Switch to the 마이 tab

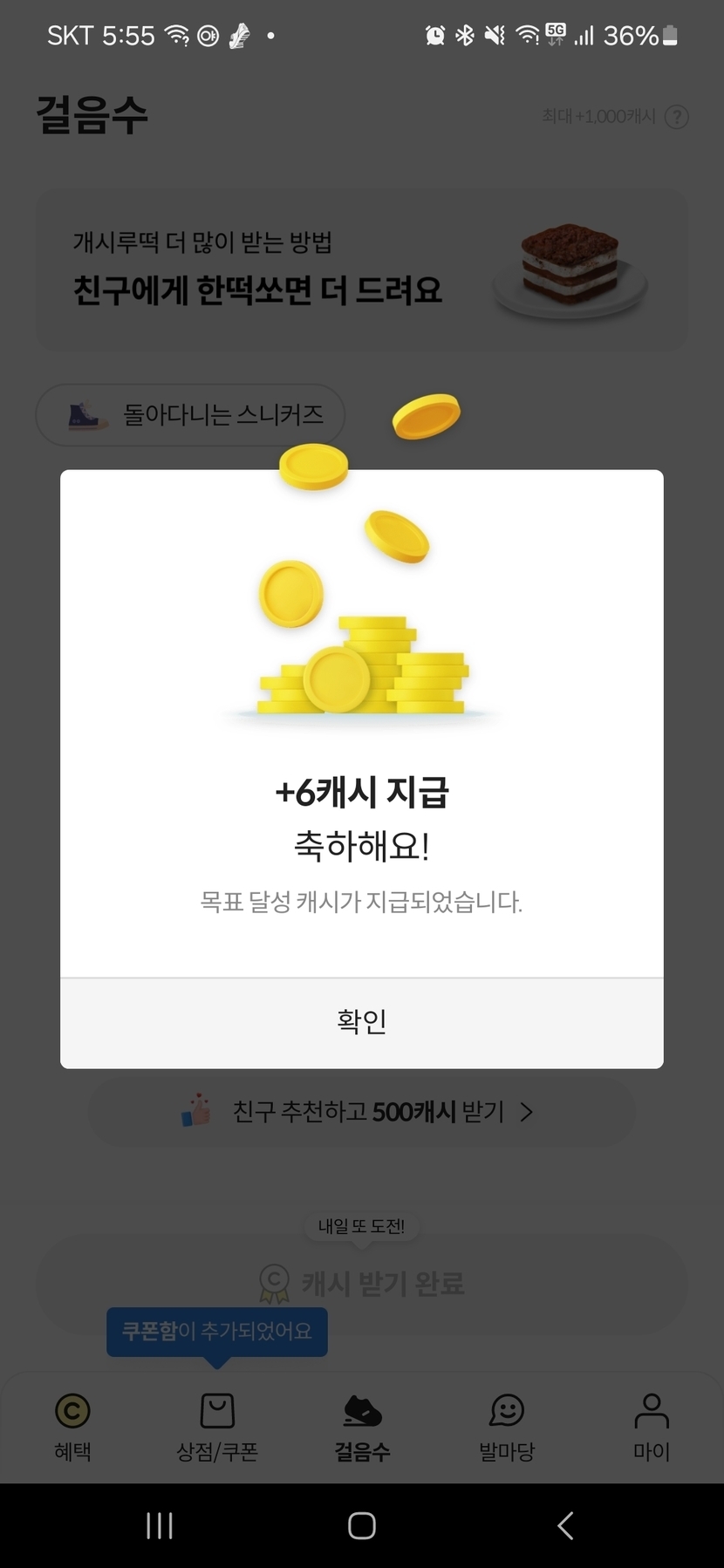651,1425
